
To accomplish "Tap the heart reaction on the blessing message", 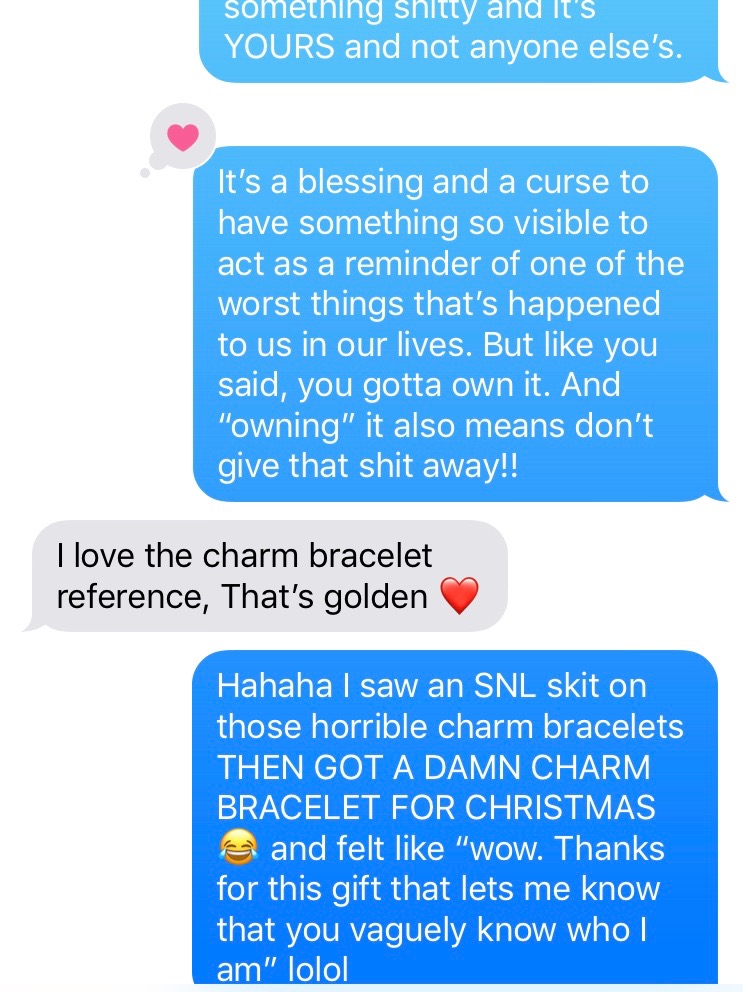I will 183,138.
